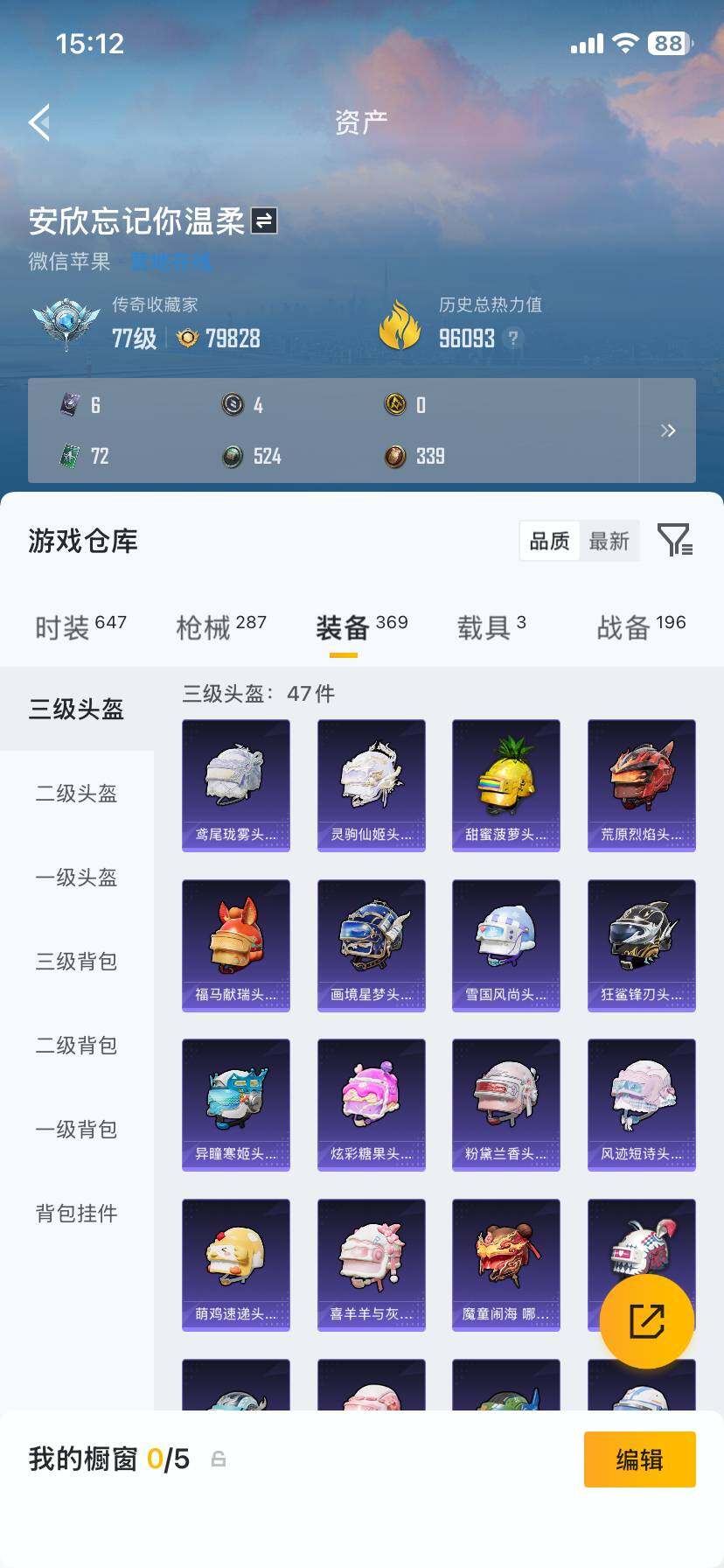This screenshot has height=1568, width=724.
Task: Open the filter funnel icon
Action: click(x=672, y=541)
